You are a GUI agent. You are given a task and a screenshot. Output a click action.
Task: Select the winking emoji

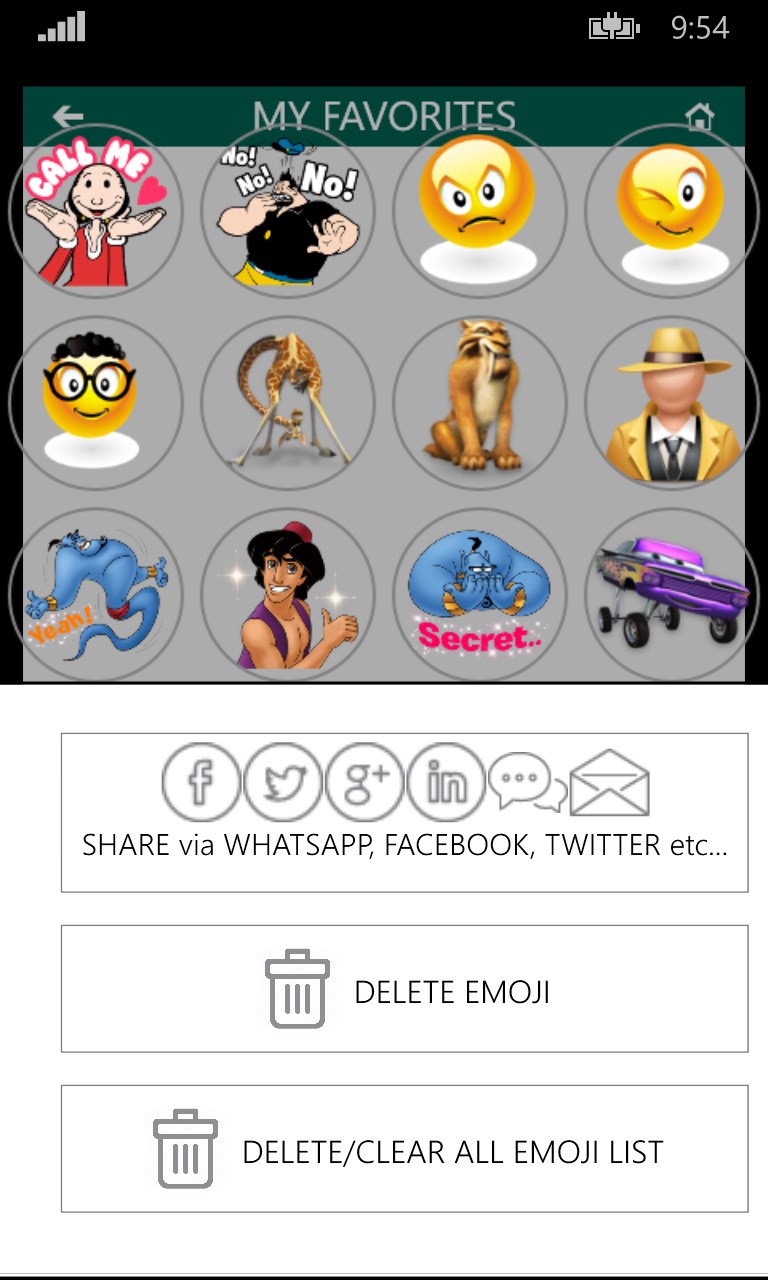670,210
